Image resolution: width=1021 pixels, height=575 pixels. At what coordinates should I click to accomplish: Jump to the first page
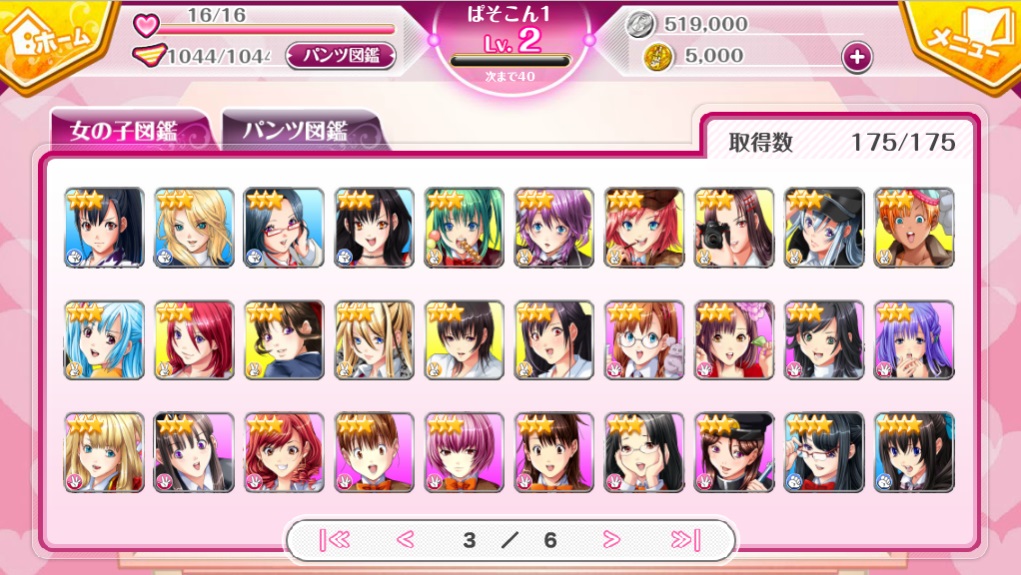tap(335, 539)
